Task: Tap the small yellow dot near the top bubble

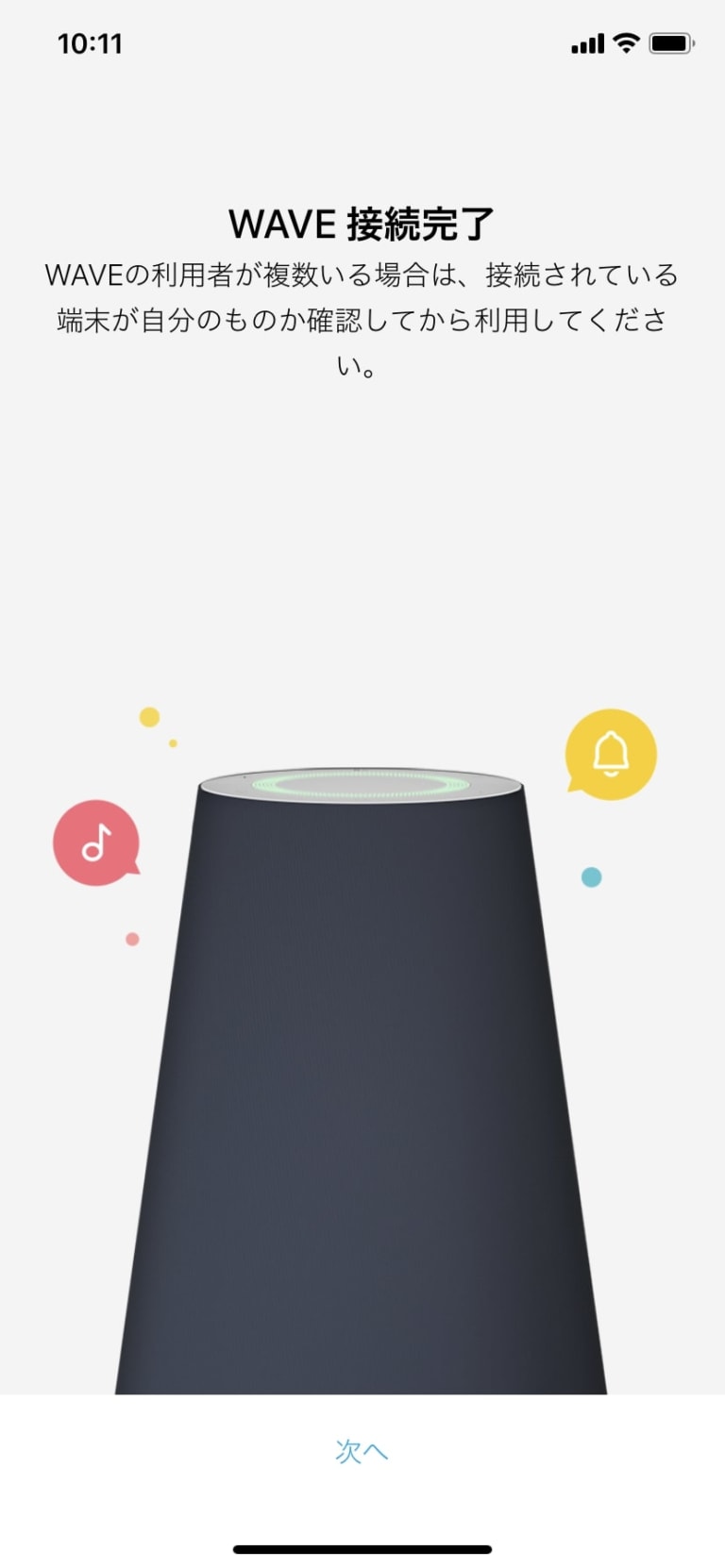Action: pos(149,715)
